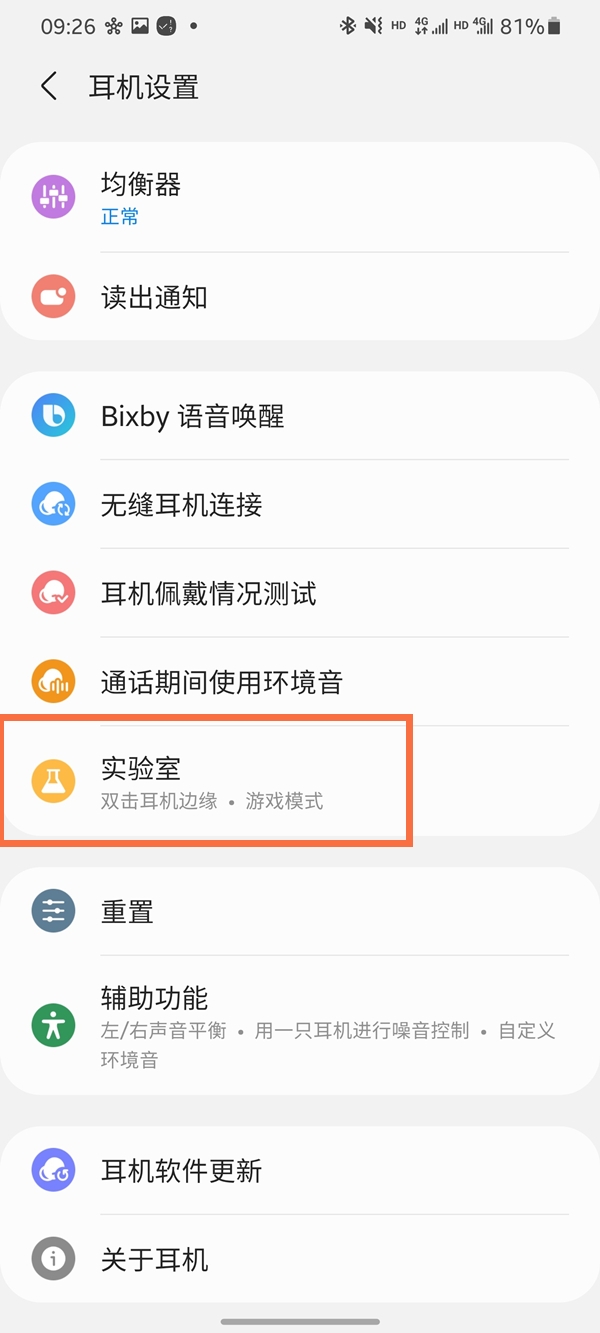Image resolution: width=600 pixels, height=1333 pixels.
Task: View 关于耳机 information
Action: click(x=300, y=1259)
